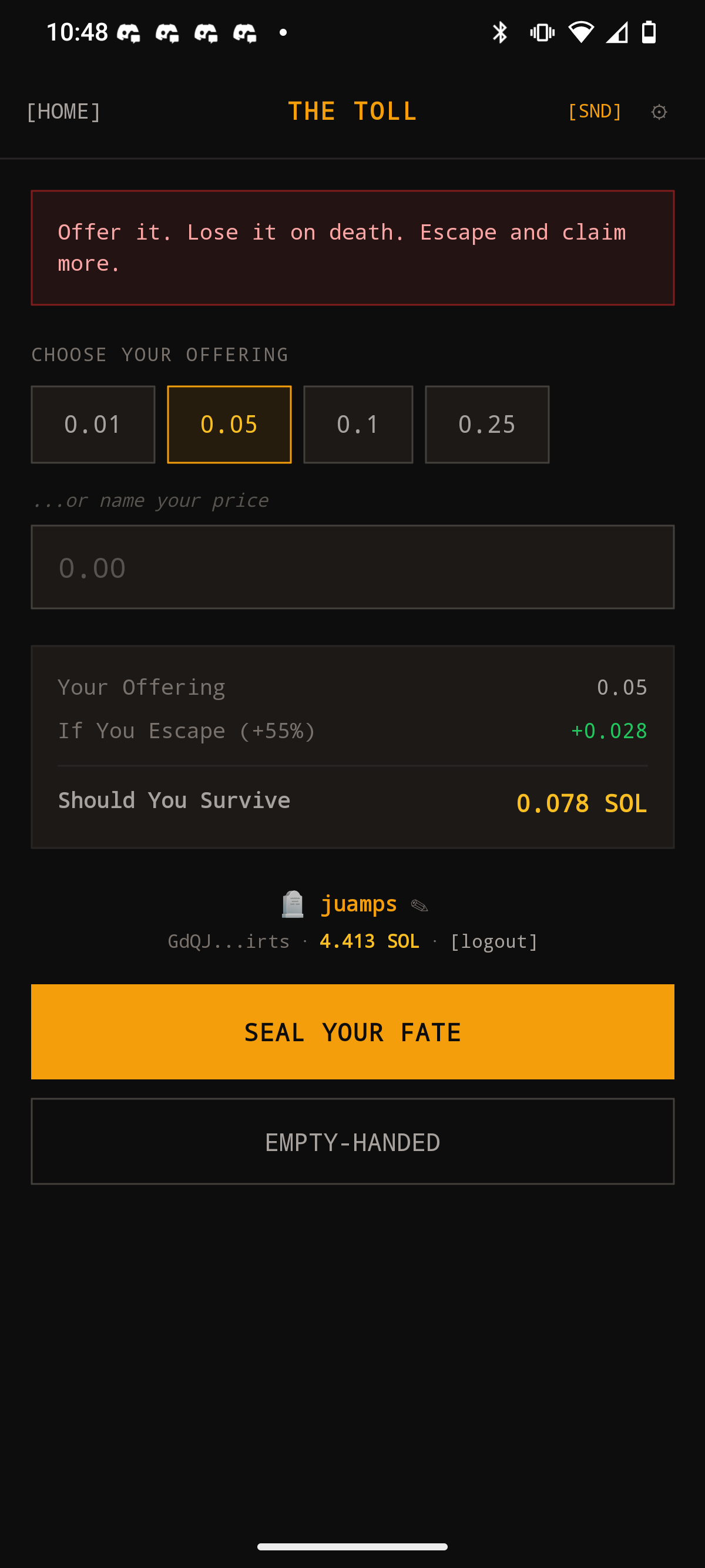Screen dimensions: 705x1568
Task: Open the juamps profile name
Action: [358, 904]
